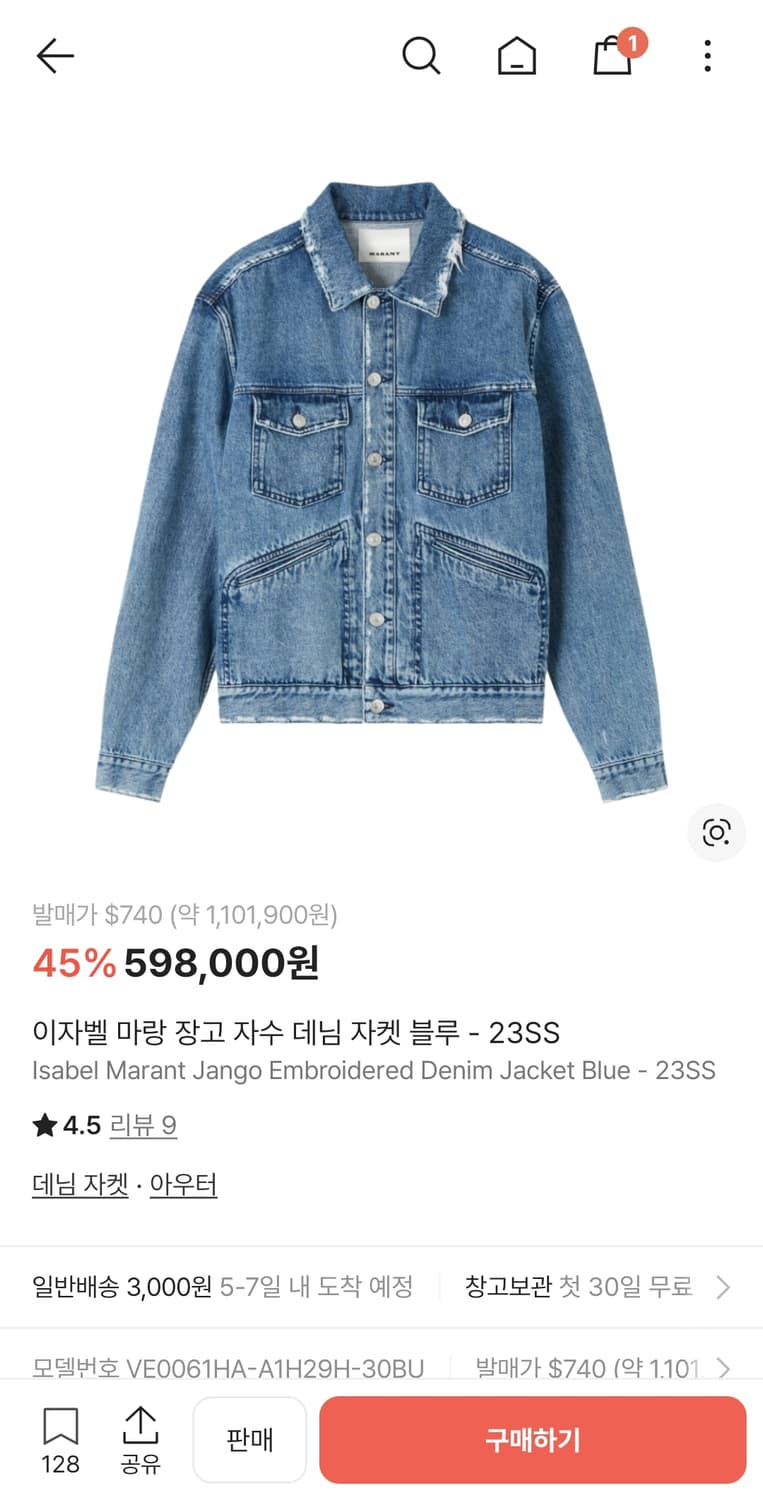Image resolution: width=763 pixels, height=1500 pixels.
Task: Open the 데님 자켓 category link
Action: point(79,1183)
